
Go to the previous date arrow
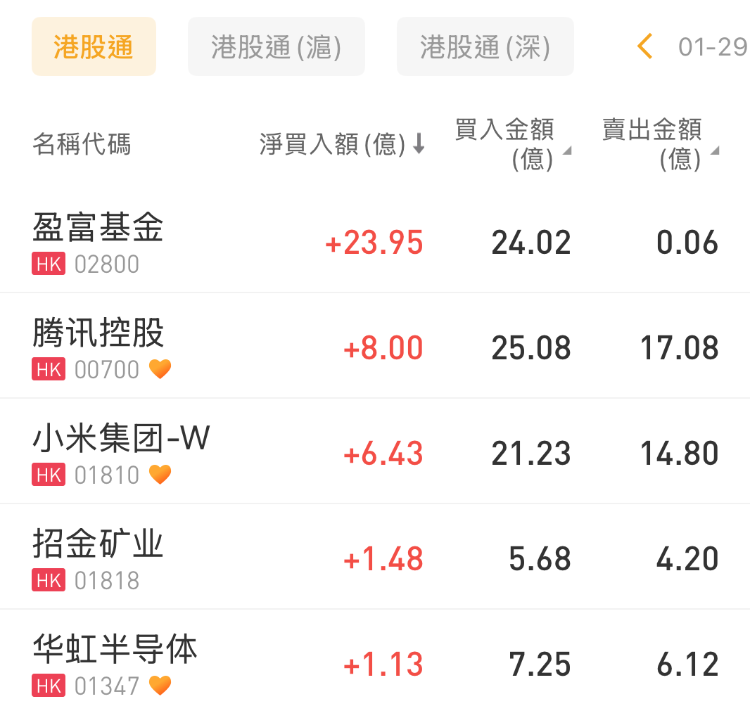tap(645, 46)
